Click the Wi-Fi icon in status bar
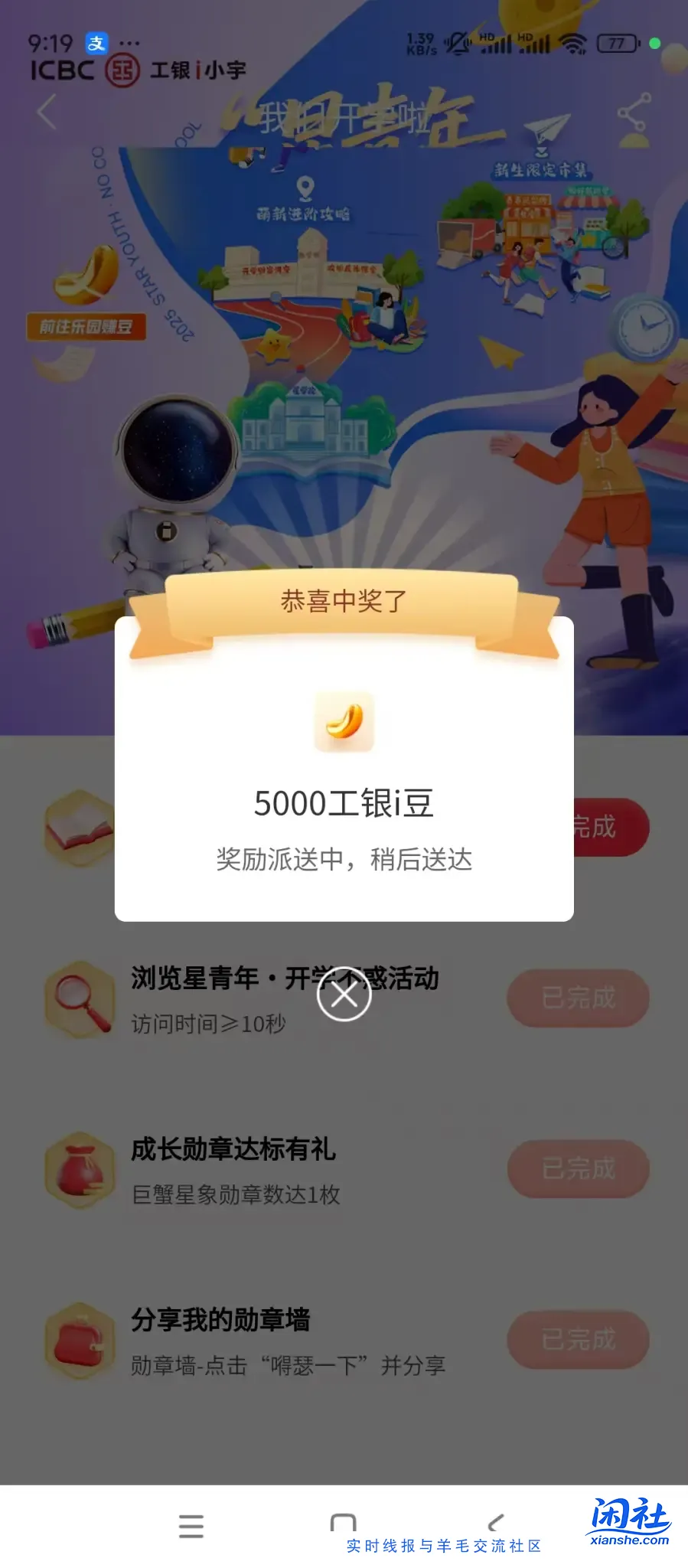Viewport: 688px width, 1568px height. pos(572,43)
